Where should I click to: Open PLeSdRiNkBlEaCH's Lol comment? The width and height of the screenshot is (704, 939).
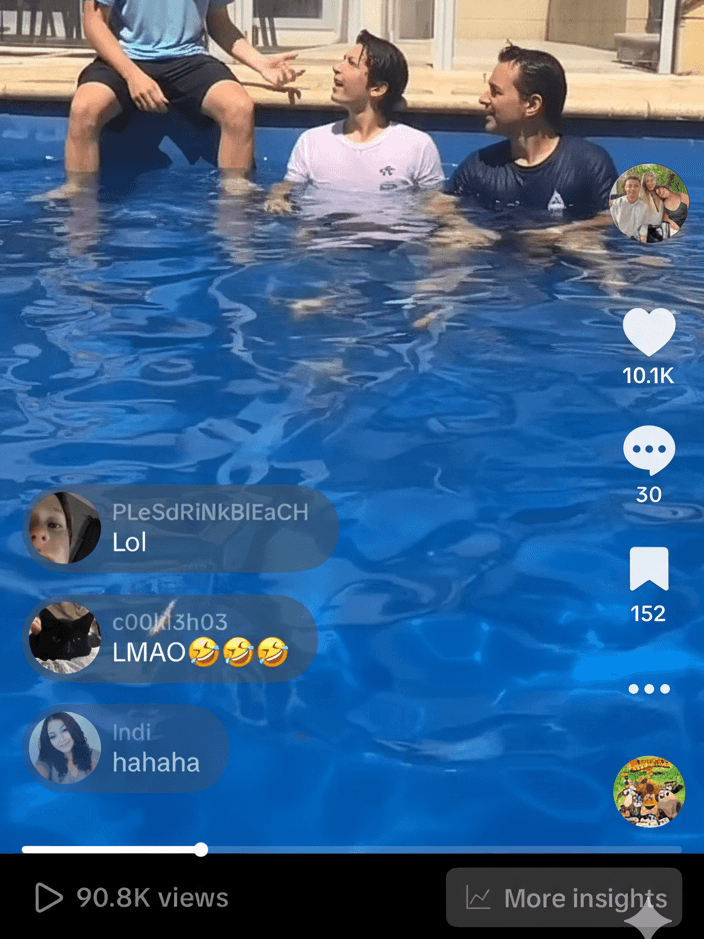[180, 528]
